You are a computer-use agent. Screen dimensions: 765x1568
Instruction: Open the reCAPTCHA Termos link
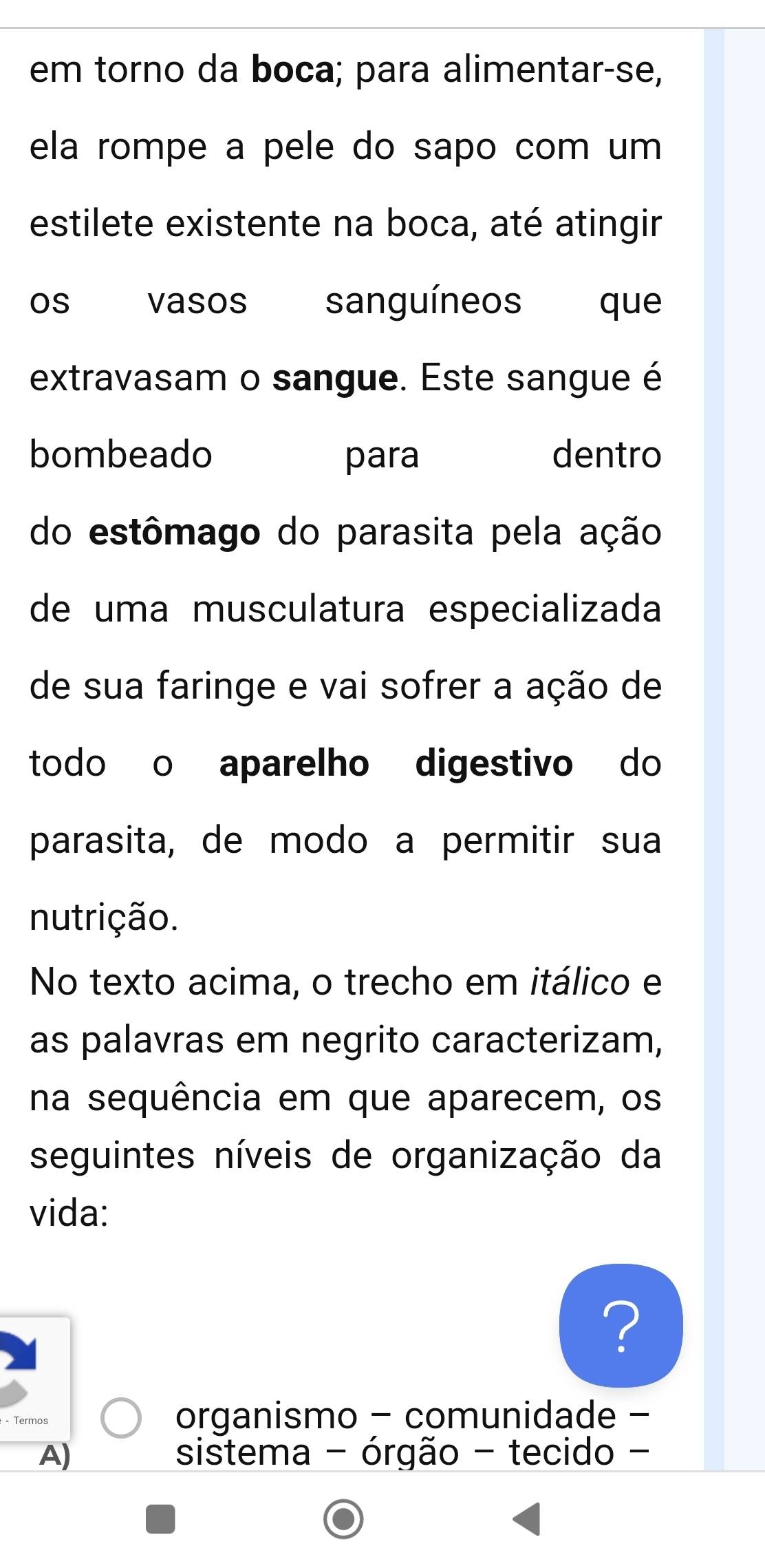pyautogui.click(x=31, y=1420)
